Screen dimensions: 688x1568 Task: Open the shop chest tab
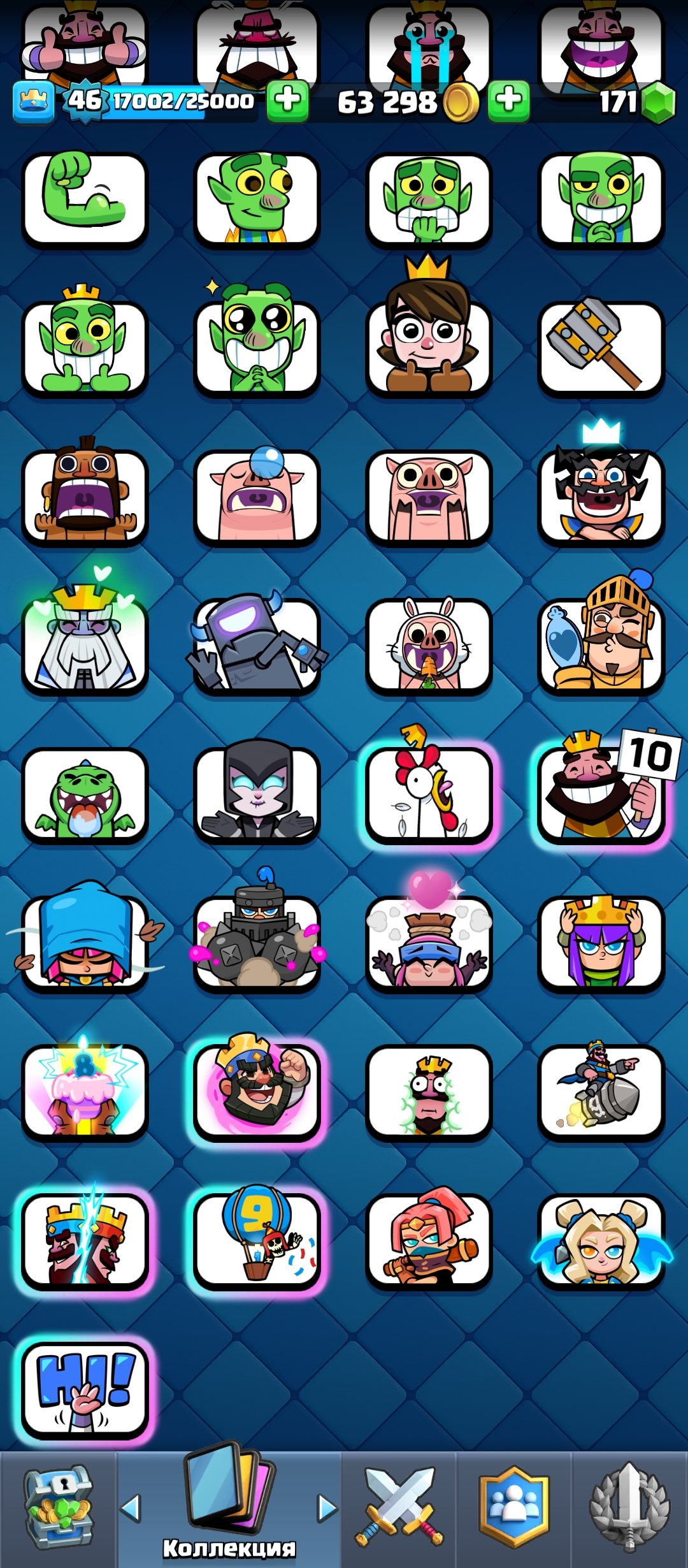point(59,1509)
